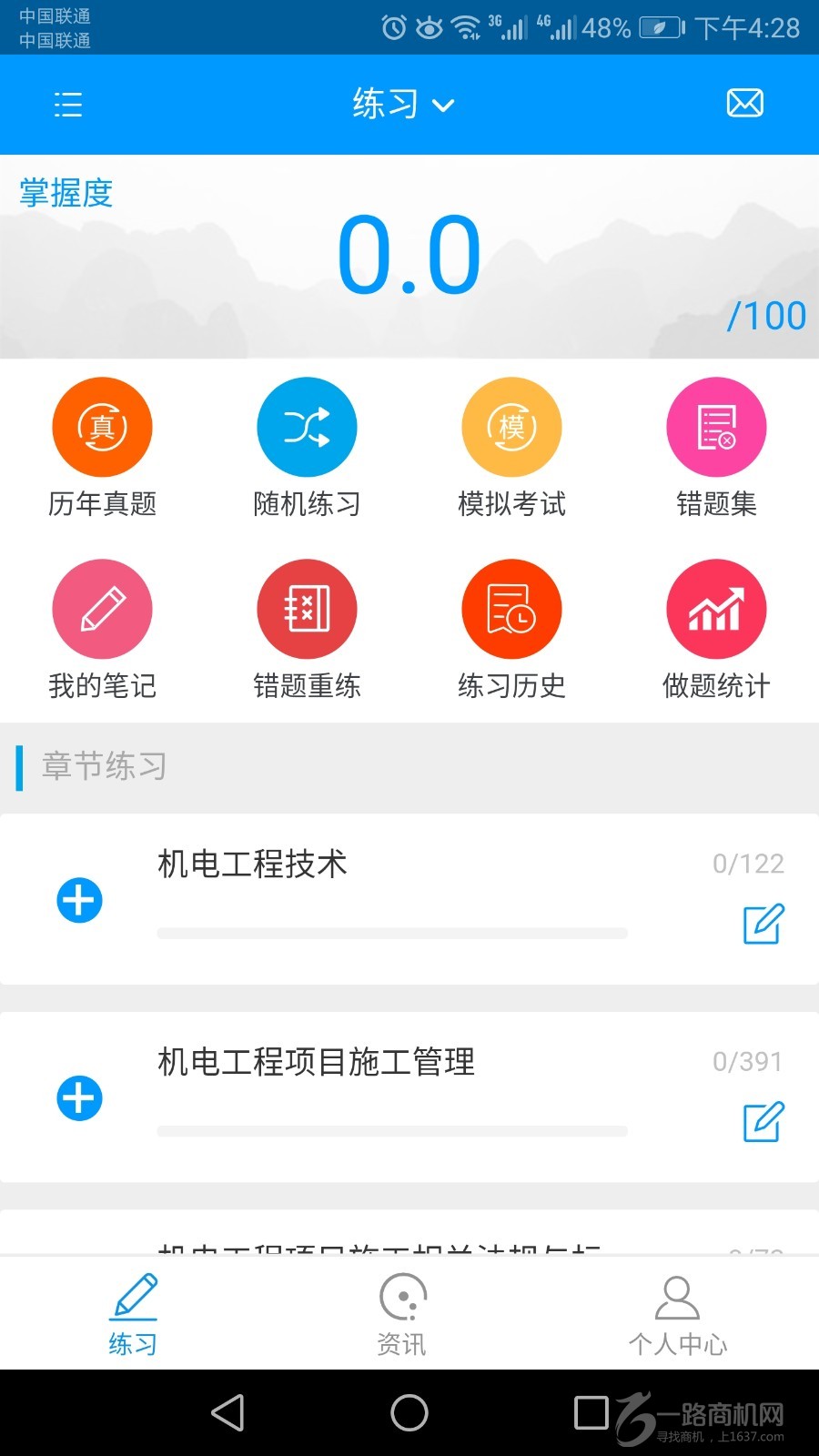The width and height of the screenshot is (819, 1456).
Task: Open 模拟考试 mock exam
Action: click(511, 428)
